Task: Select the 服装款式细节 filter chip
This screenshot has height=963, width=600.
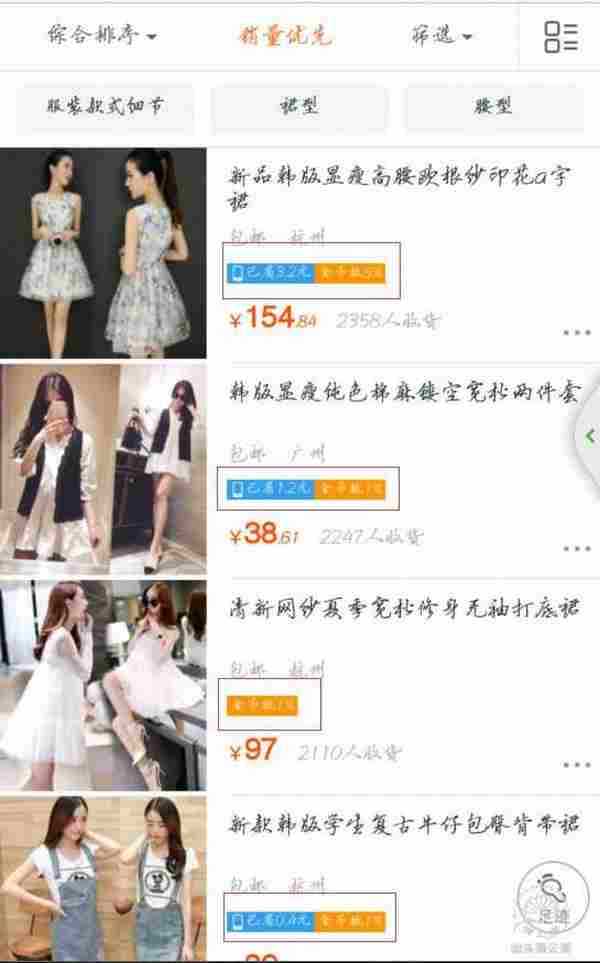Action: tap(105, 107)
